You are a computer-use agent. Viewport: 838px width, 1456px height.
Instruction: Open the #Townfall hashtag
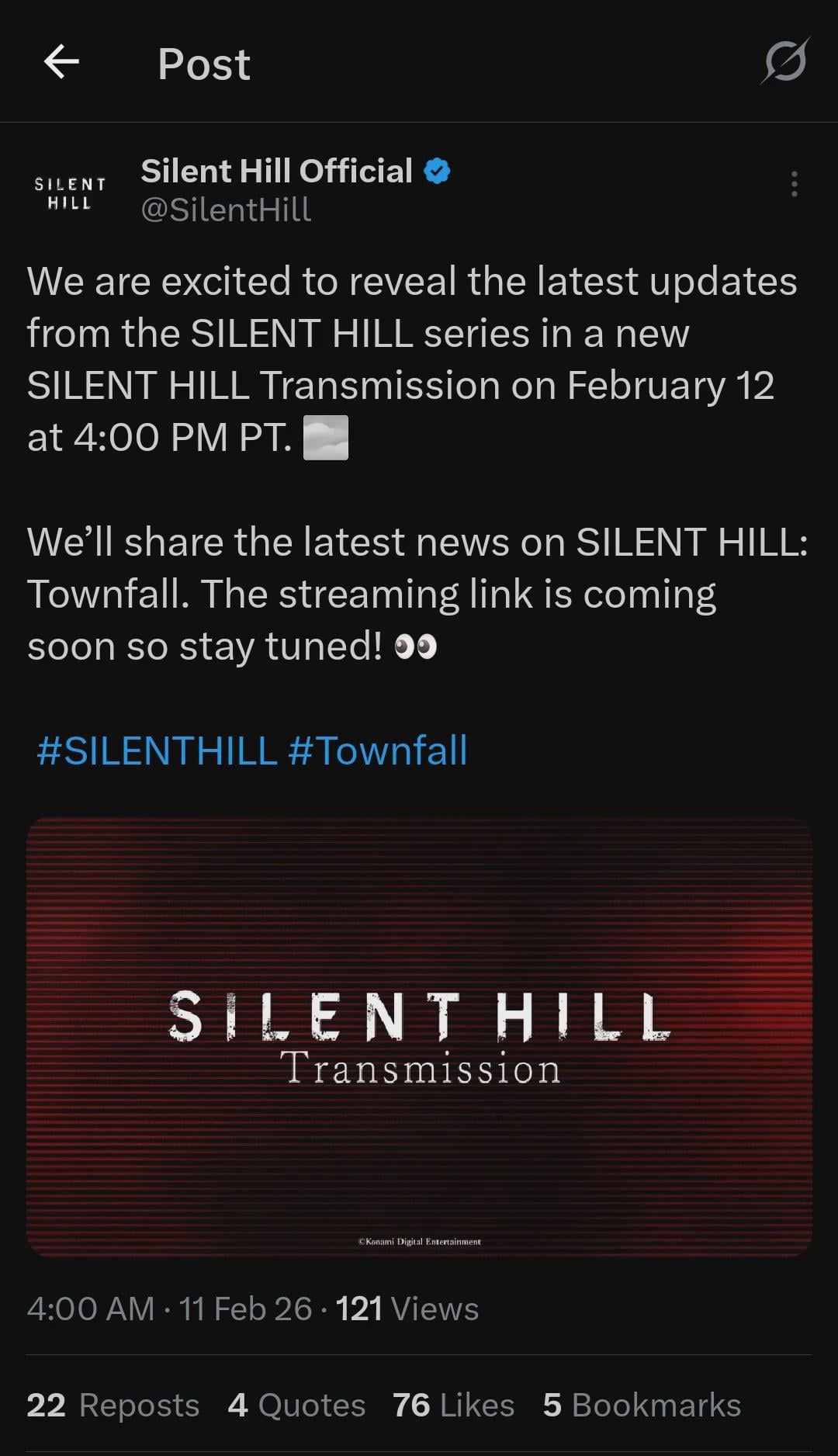[378, 751]
